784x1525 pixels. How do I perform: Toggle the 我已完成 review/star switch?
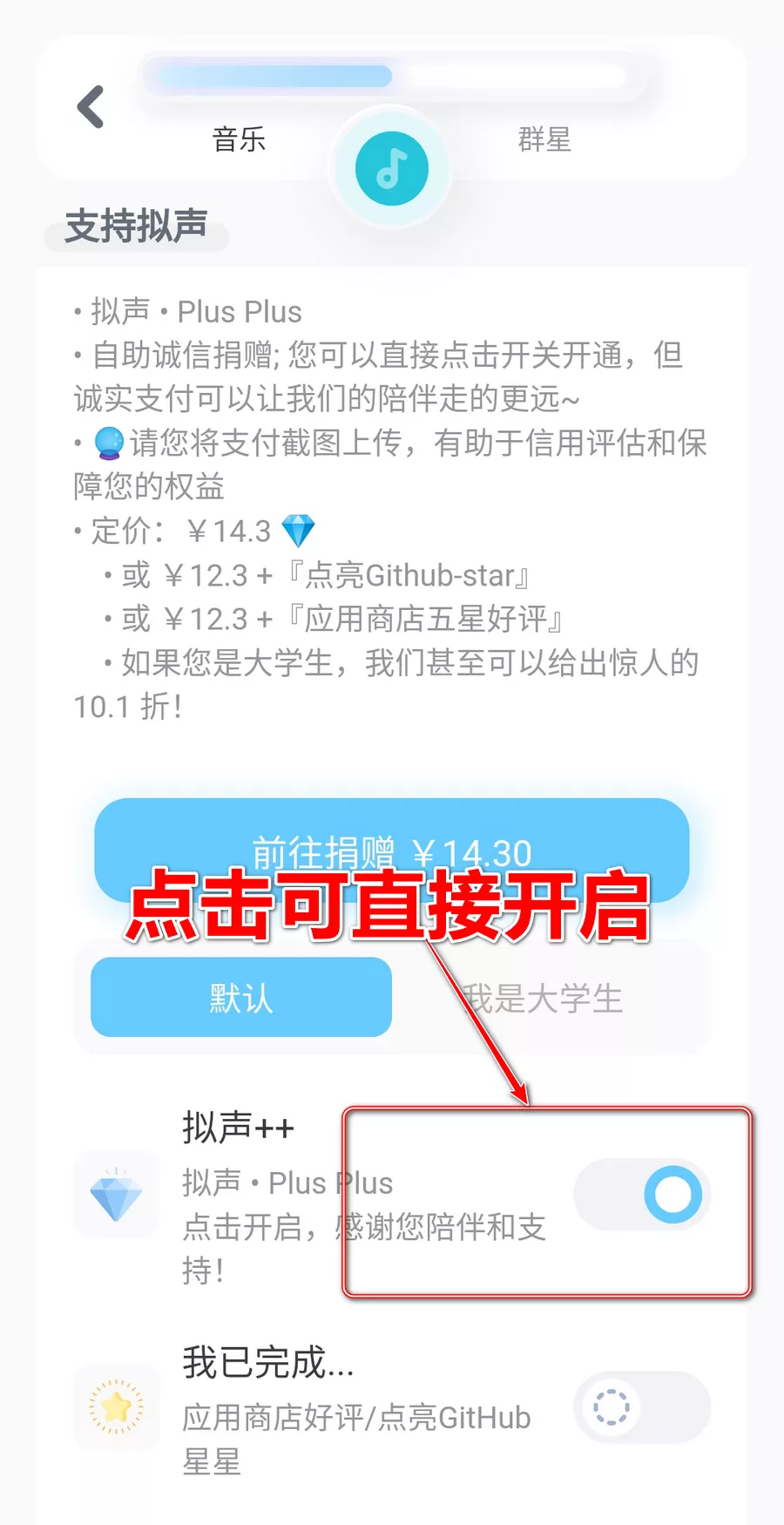(x=642, y=1406)
